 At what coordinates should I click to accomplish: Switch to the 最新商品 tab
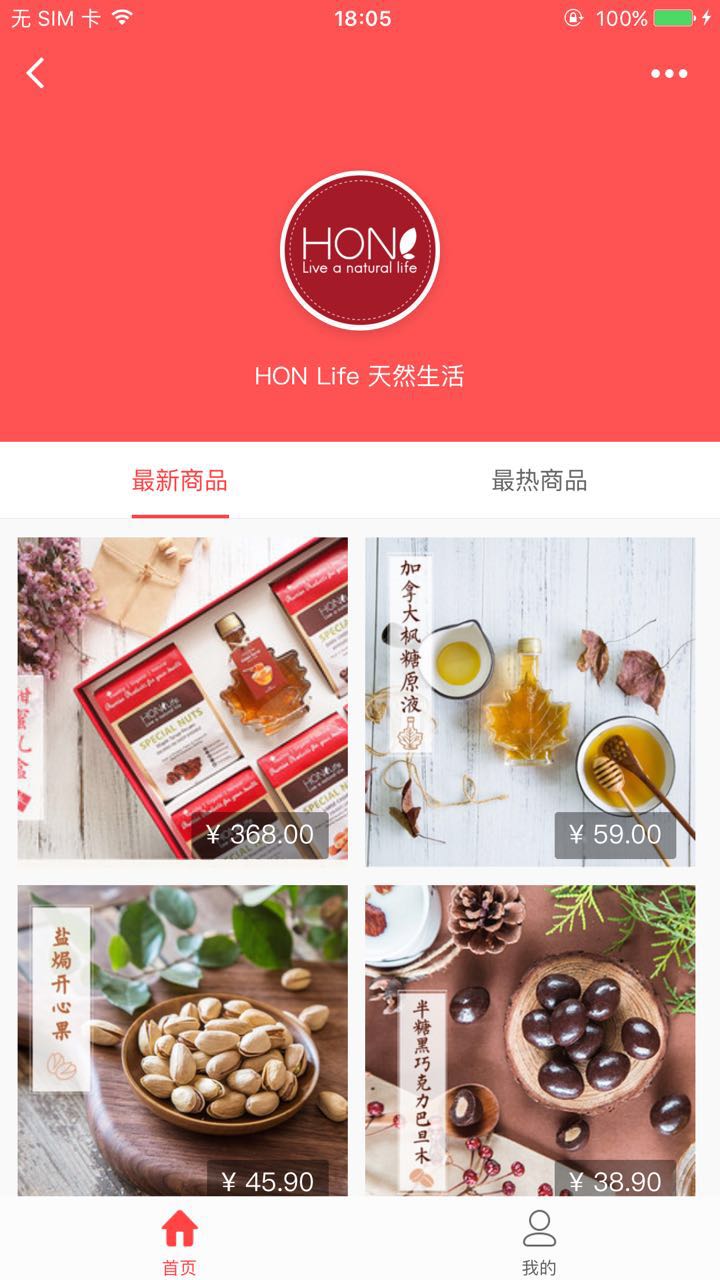pyautogui.click(x=180, y=481)
